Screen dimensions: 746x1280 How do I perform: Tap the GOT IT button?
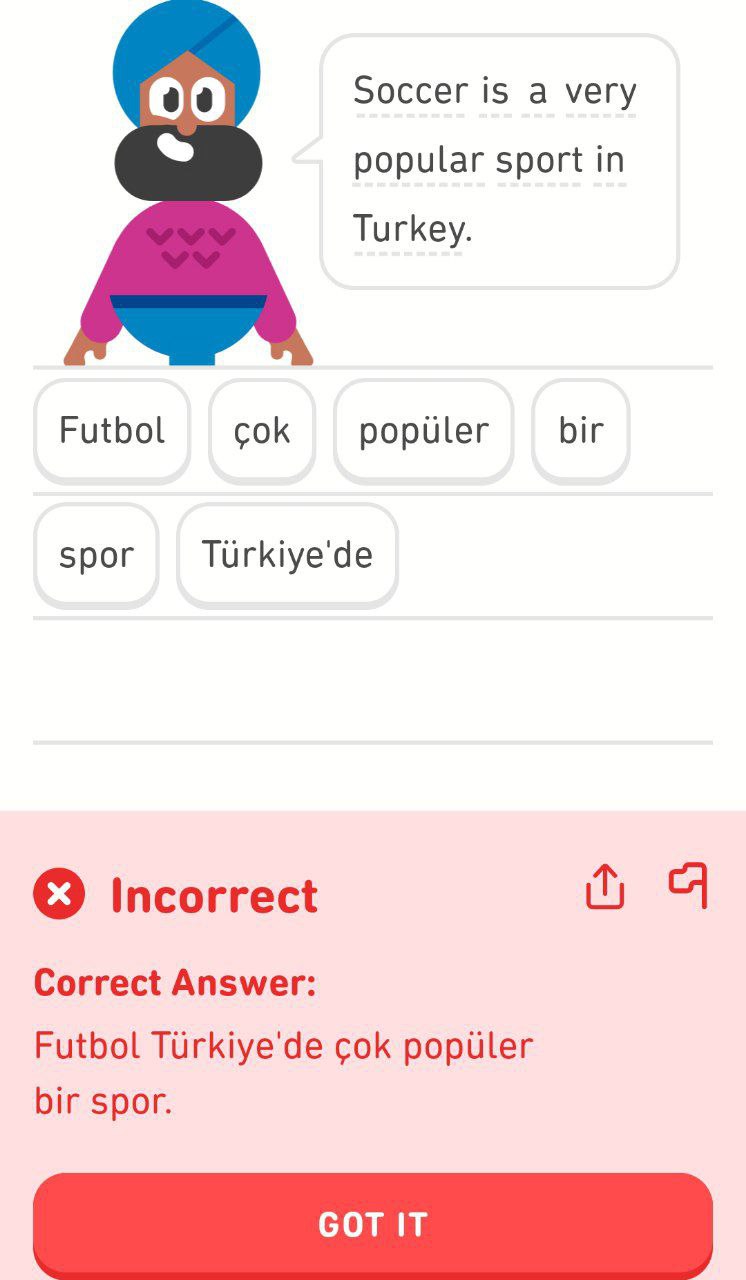373,1224
